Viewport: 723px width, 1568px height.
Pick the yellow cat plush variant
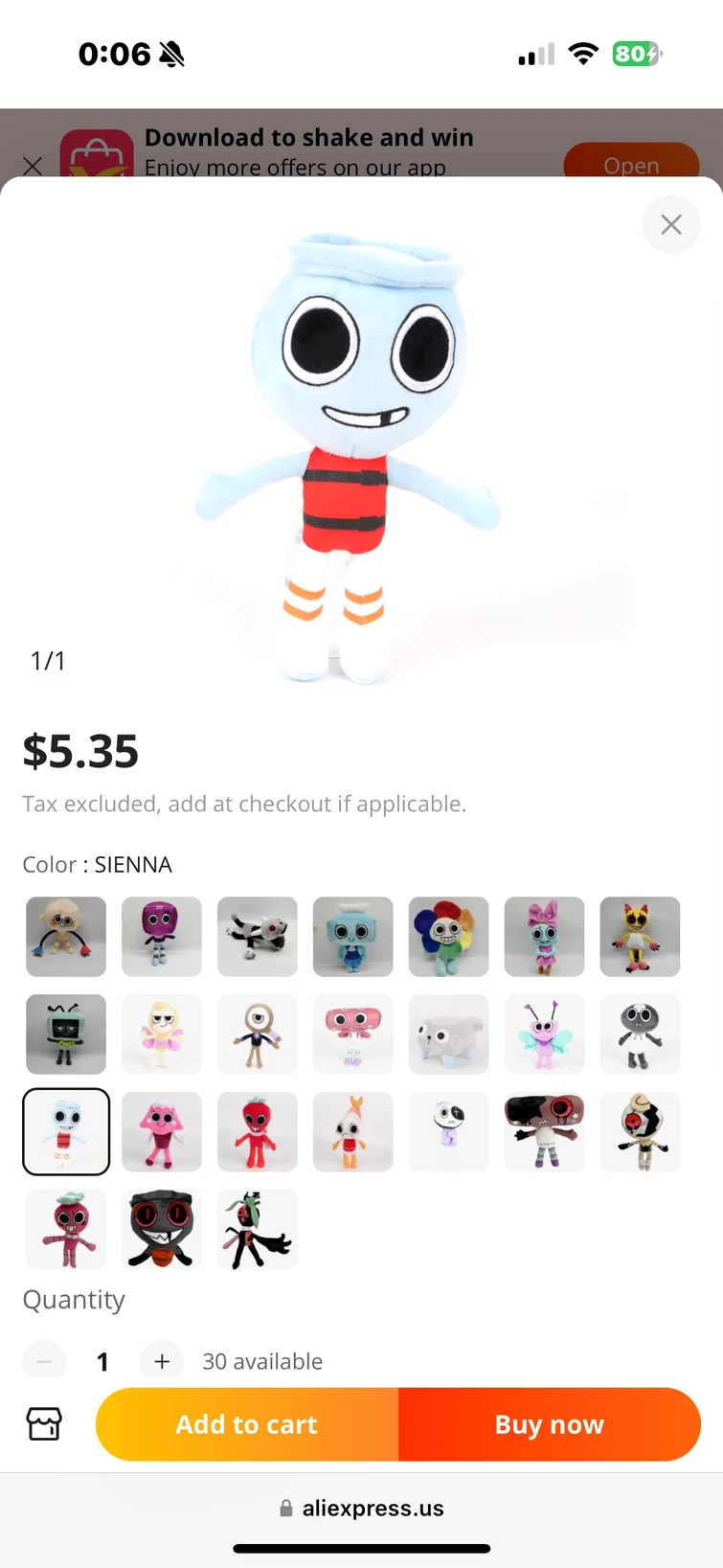[640, 937]
